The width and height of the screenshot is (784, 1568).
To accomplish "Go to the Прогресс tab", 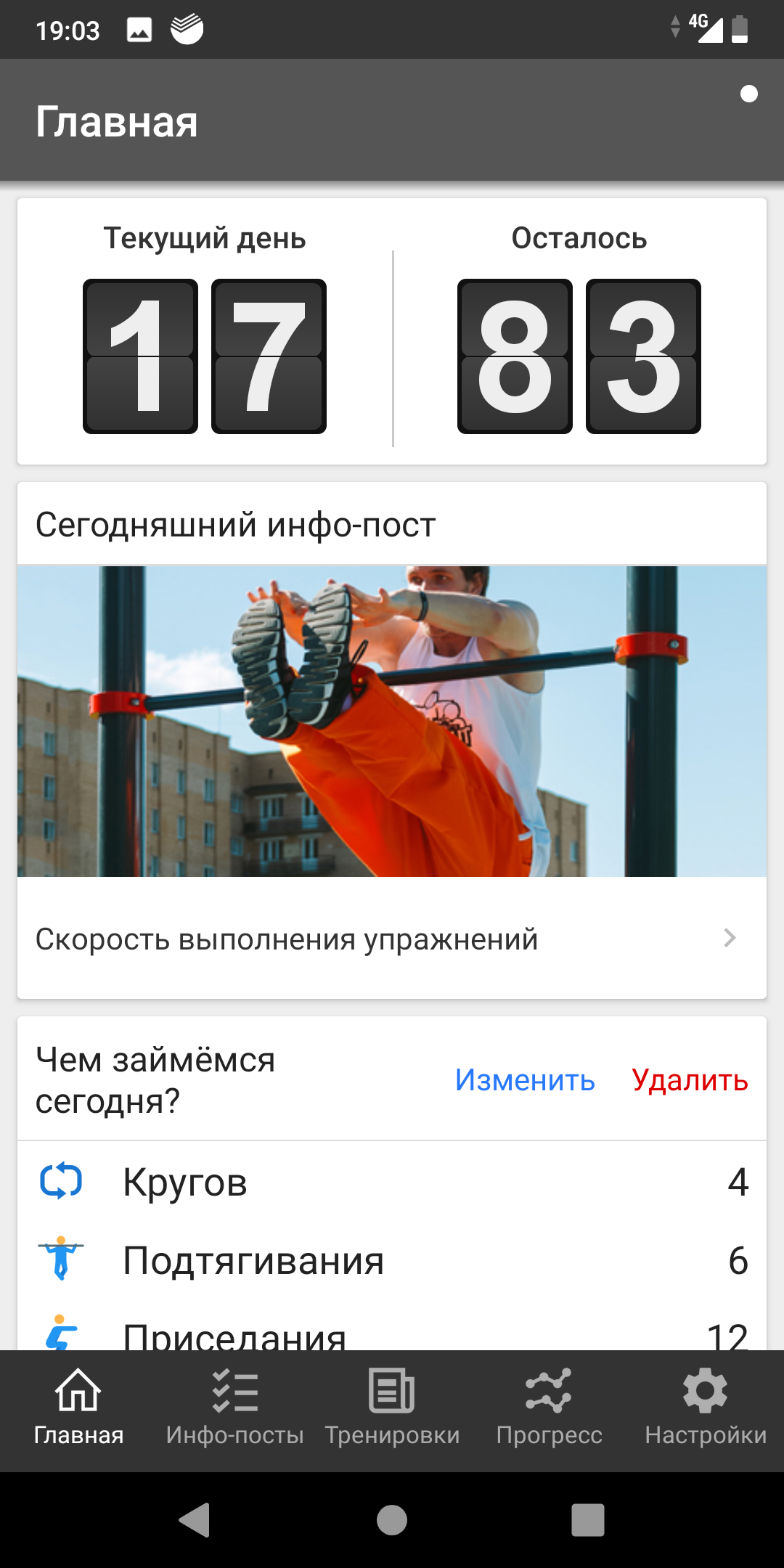I will click(549, 1410).
